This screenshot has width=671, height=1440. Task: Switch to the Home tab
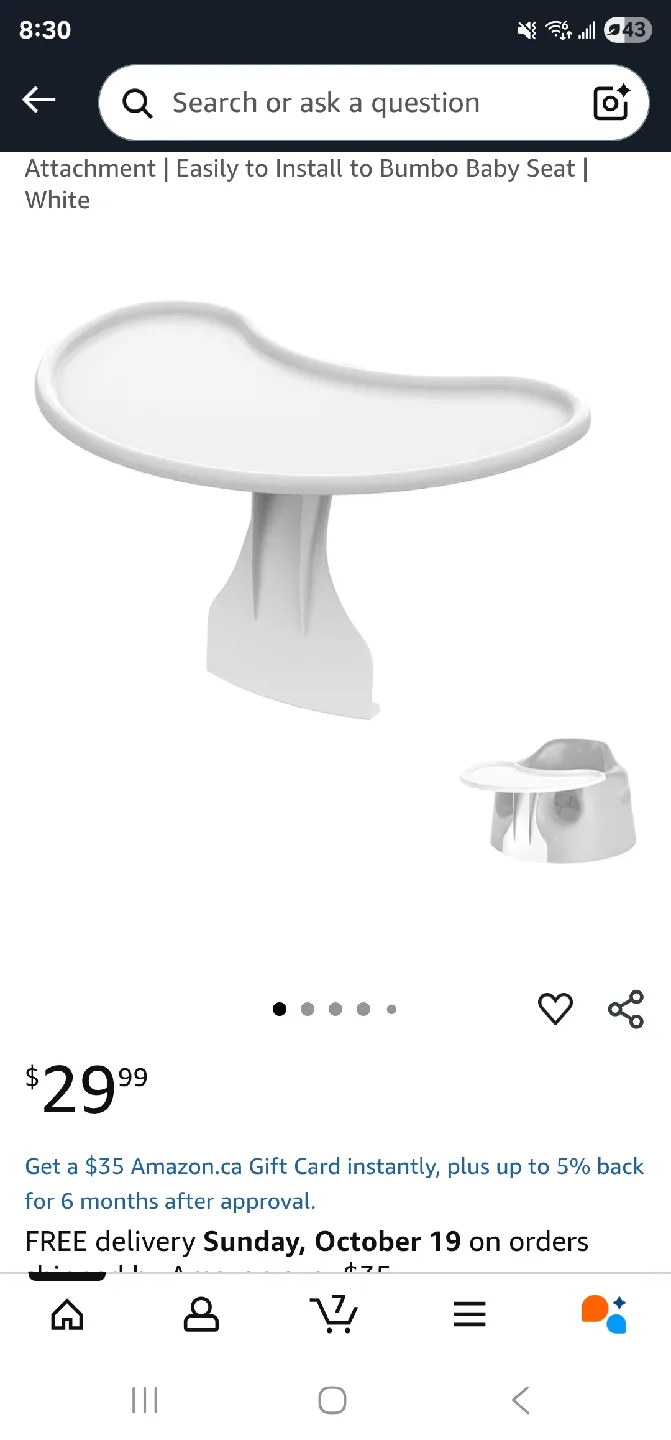point(67,1314)
